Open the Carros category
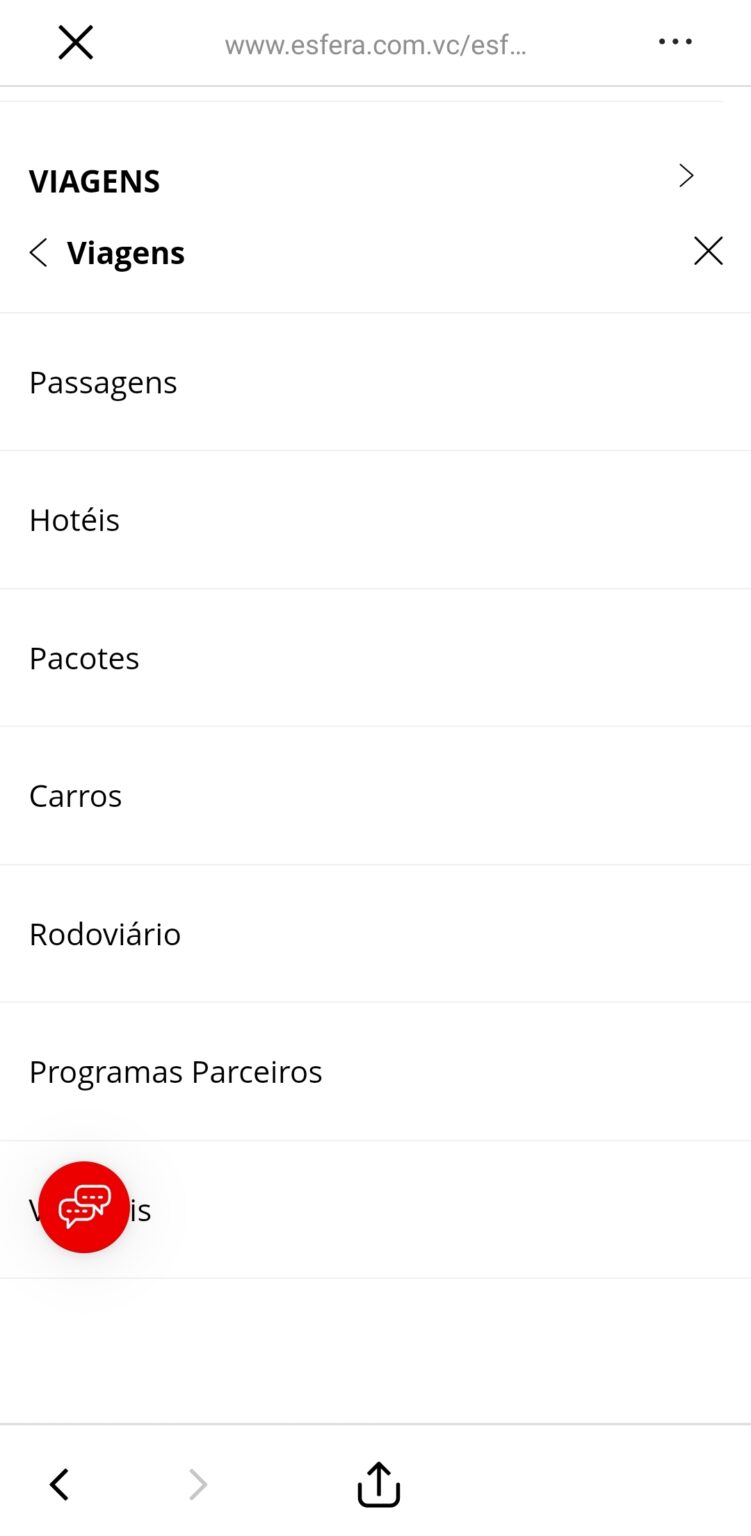Screen dimensions: 751x1536 pos(76,797)
